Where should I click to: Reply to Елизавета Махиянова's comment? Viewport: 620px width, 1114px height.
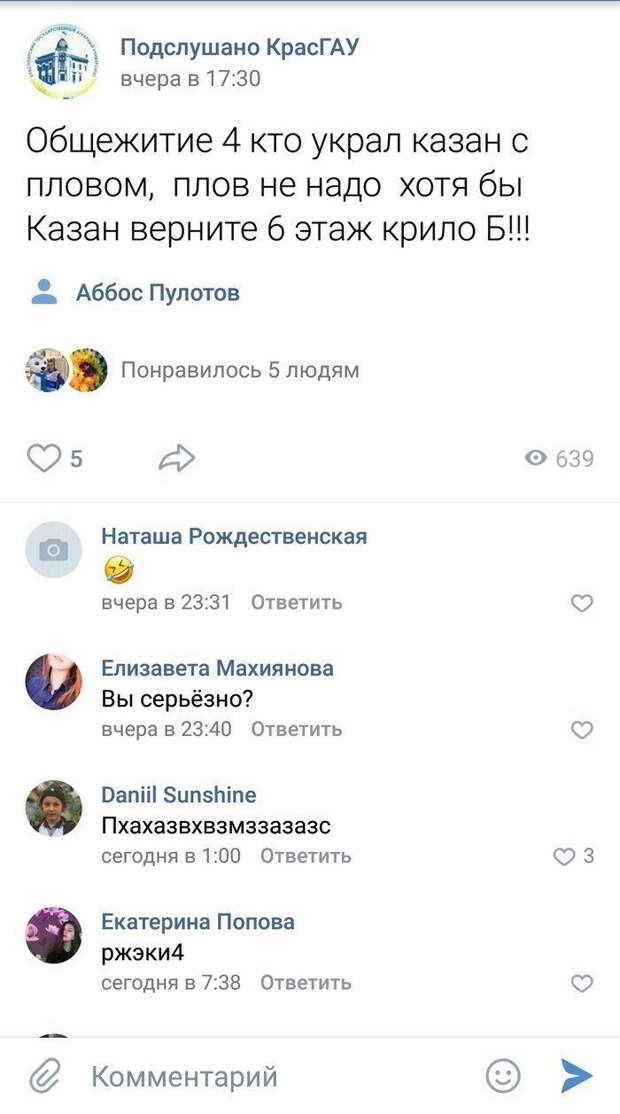coord(297,729)
